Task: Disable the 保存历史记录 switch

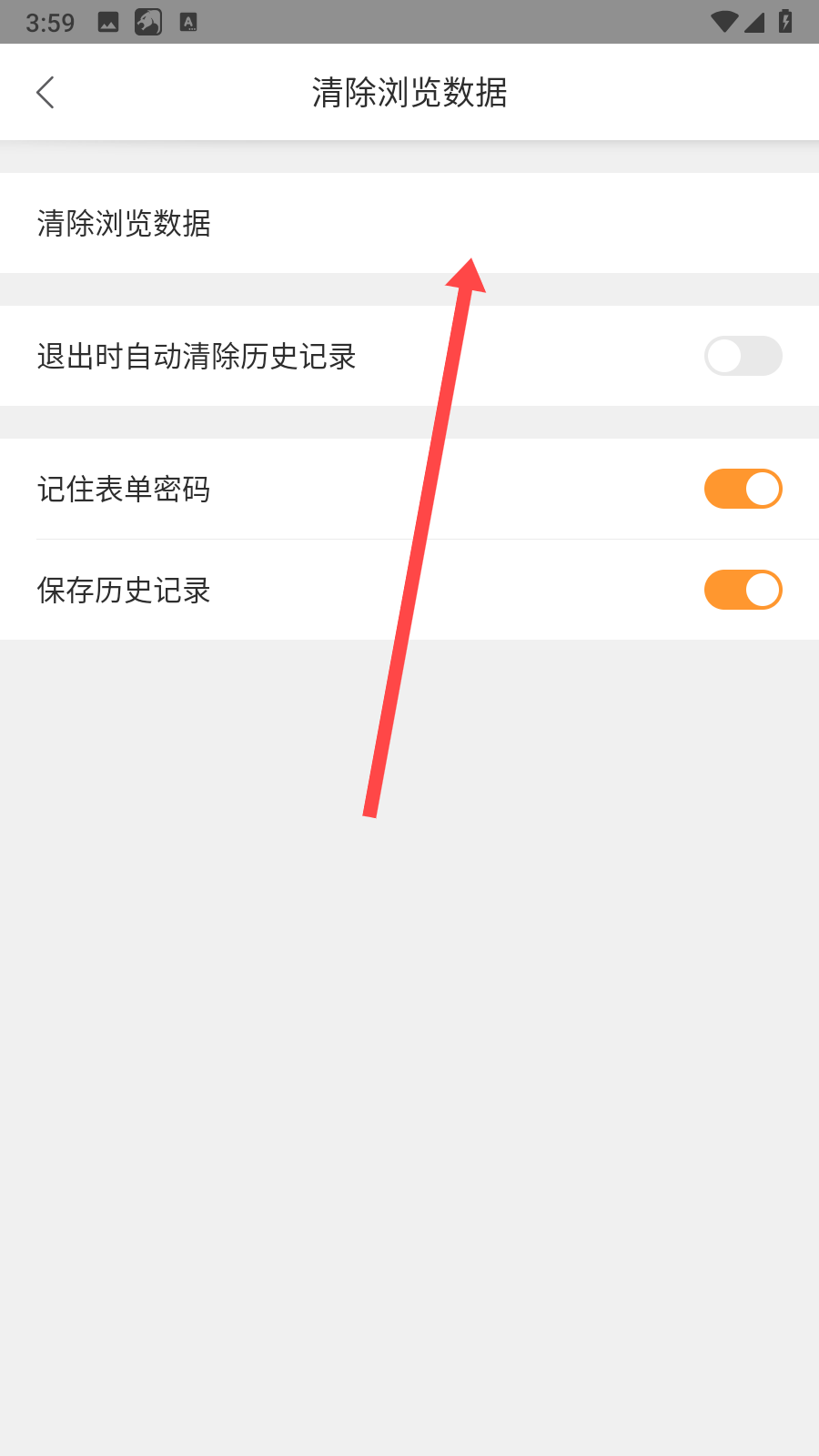Action: [743, 590]
